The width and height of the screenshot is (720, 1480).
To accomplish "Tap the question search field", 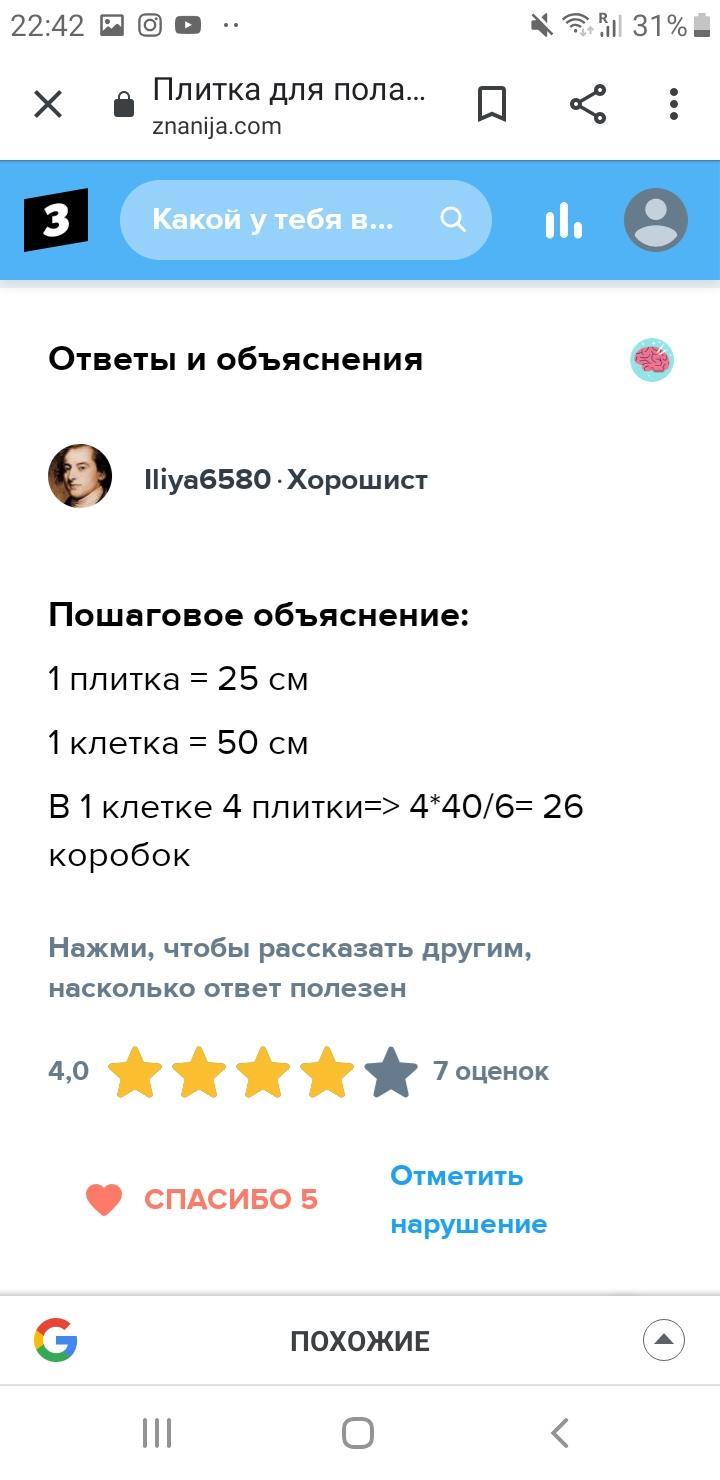I will [x=290, y=220].
